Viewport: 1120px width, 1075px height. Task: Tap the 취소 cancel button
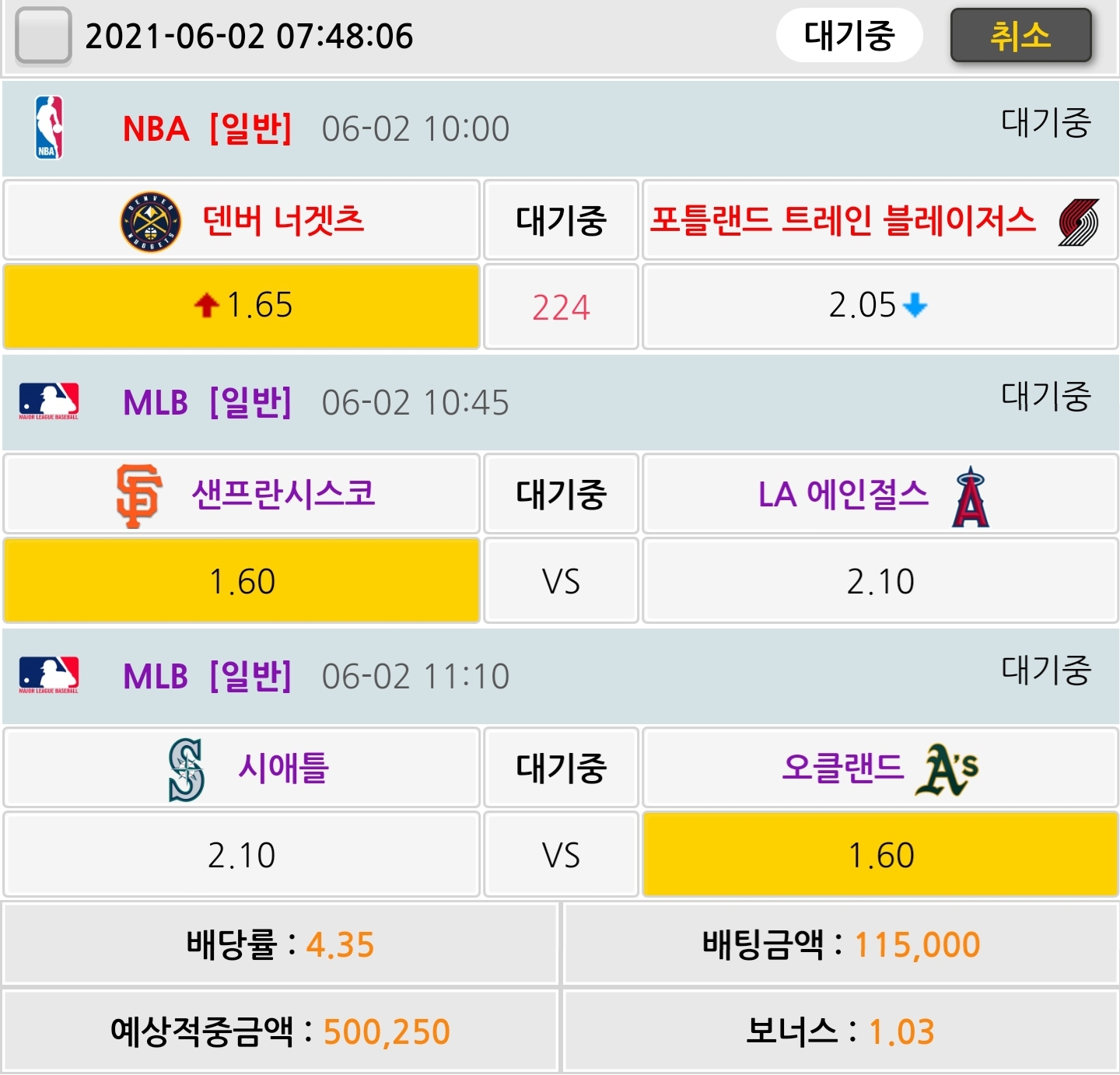1020,36
